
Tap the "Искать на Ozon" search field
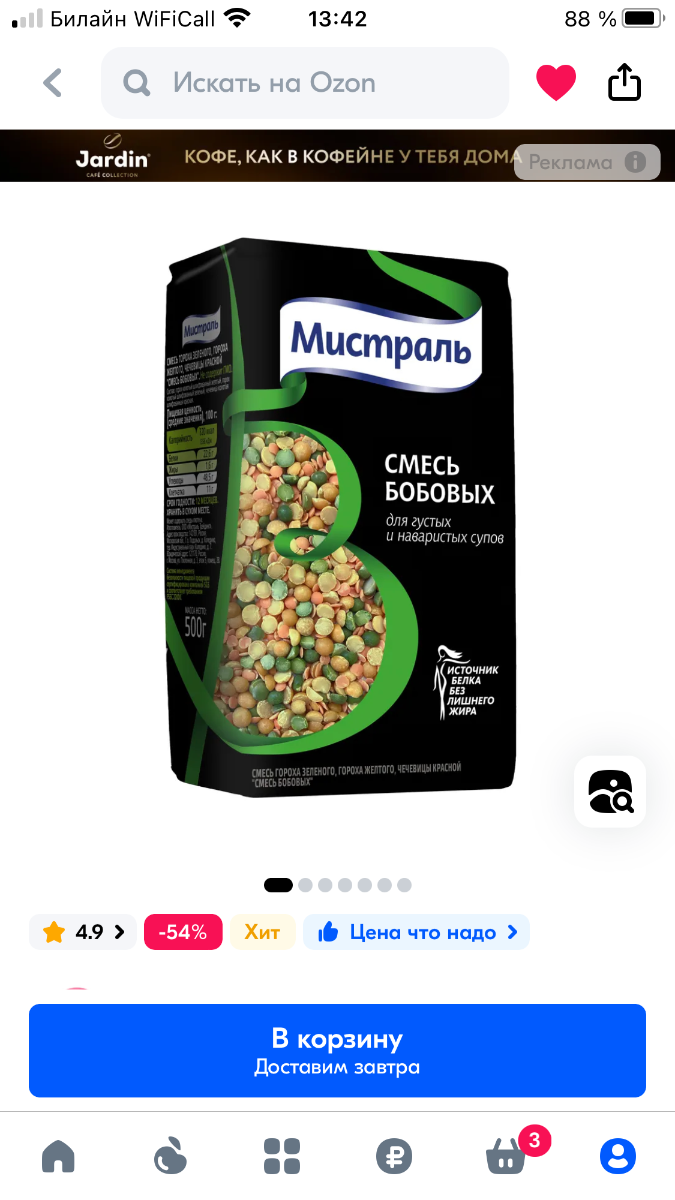point(305,82)
